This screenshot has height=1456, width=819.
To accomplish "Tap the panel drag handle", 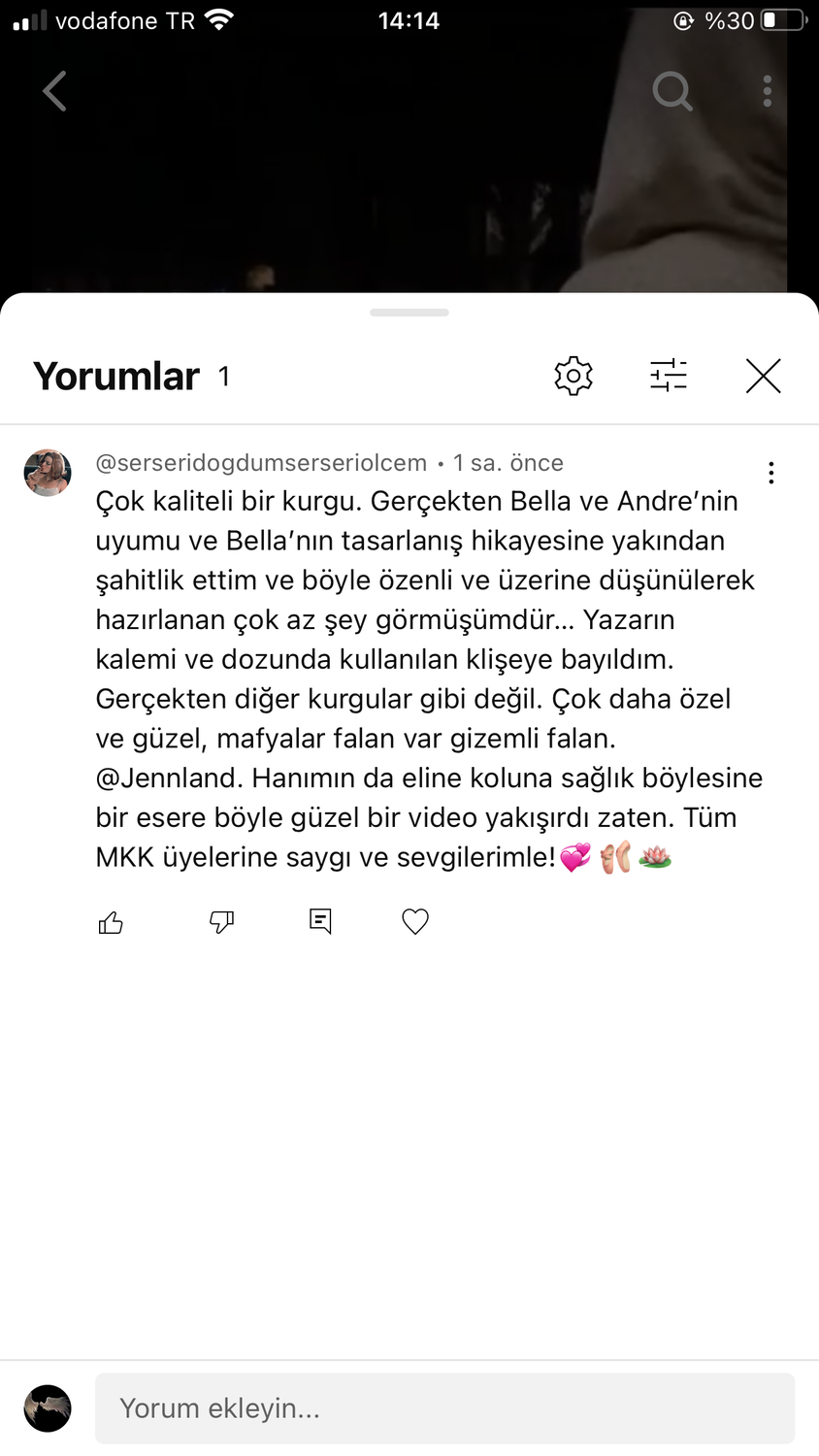I will (409, 313).
